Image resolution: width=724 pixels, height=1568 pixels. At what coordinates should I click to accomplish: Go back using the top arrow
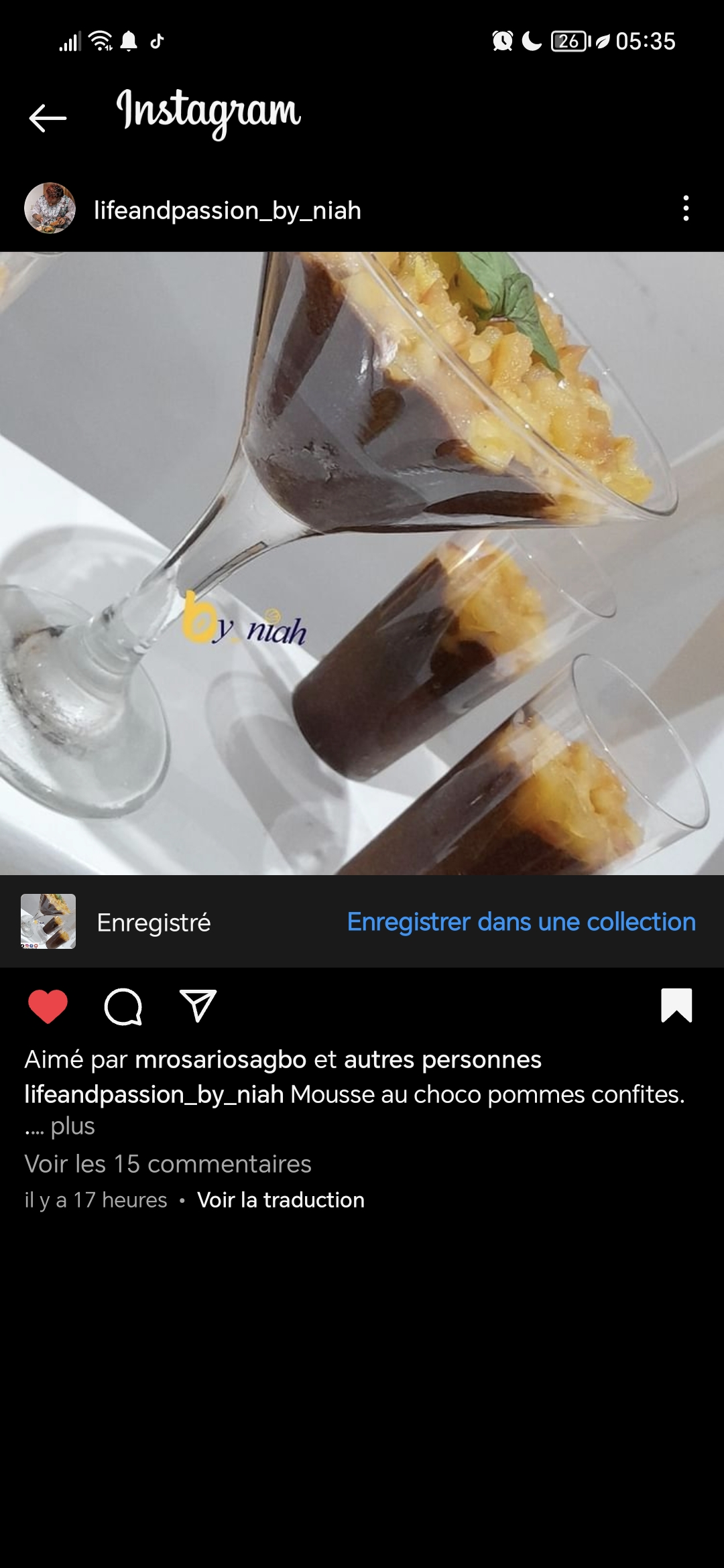click(x=48, y=118)
